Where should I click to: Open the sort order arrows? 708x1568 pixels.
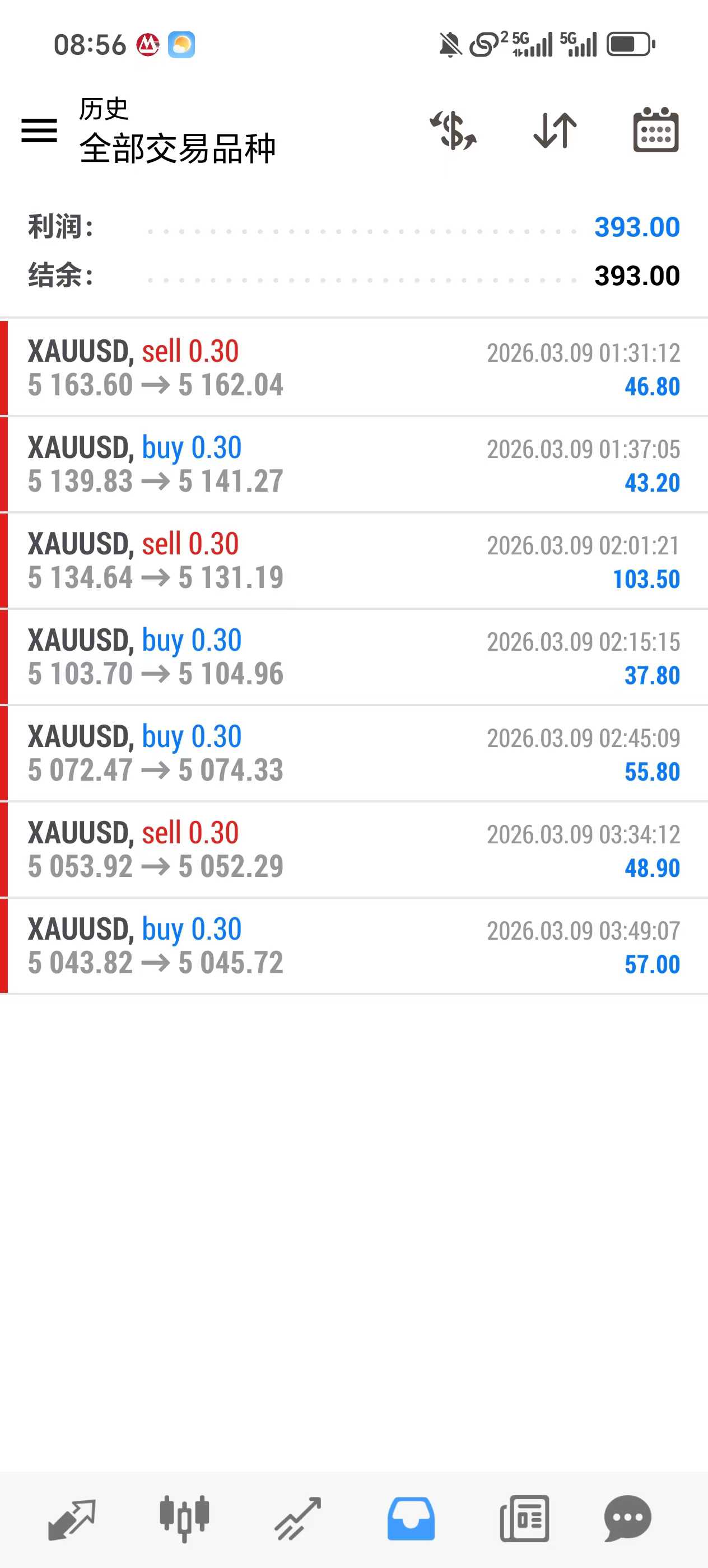click(555, 131)
